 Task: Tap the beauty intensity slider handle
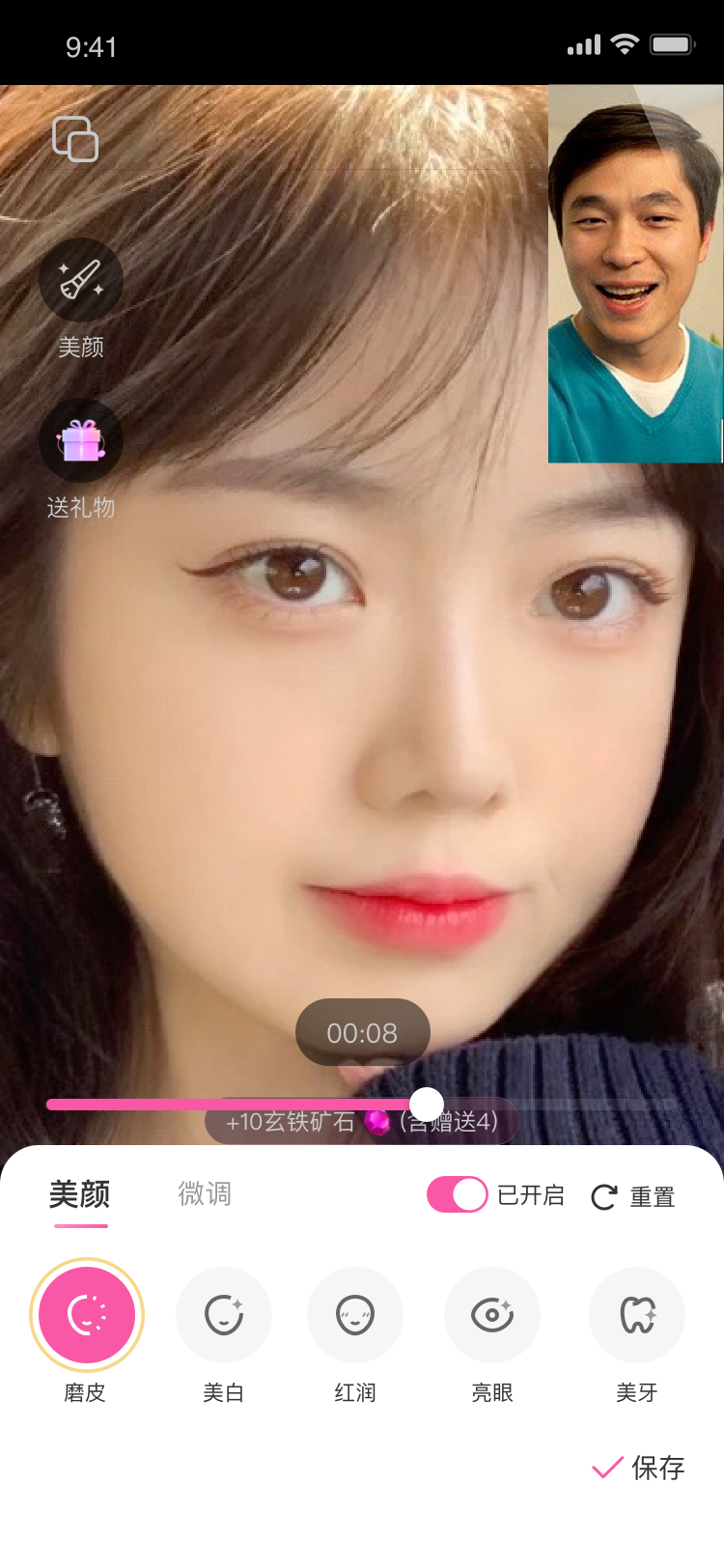coord(426,1104)
